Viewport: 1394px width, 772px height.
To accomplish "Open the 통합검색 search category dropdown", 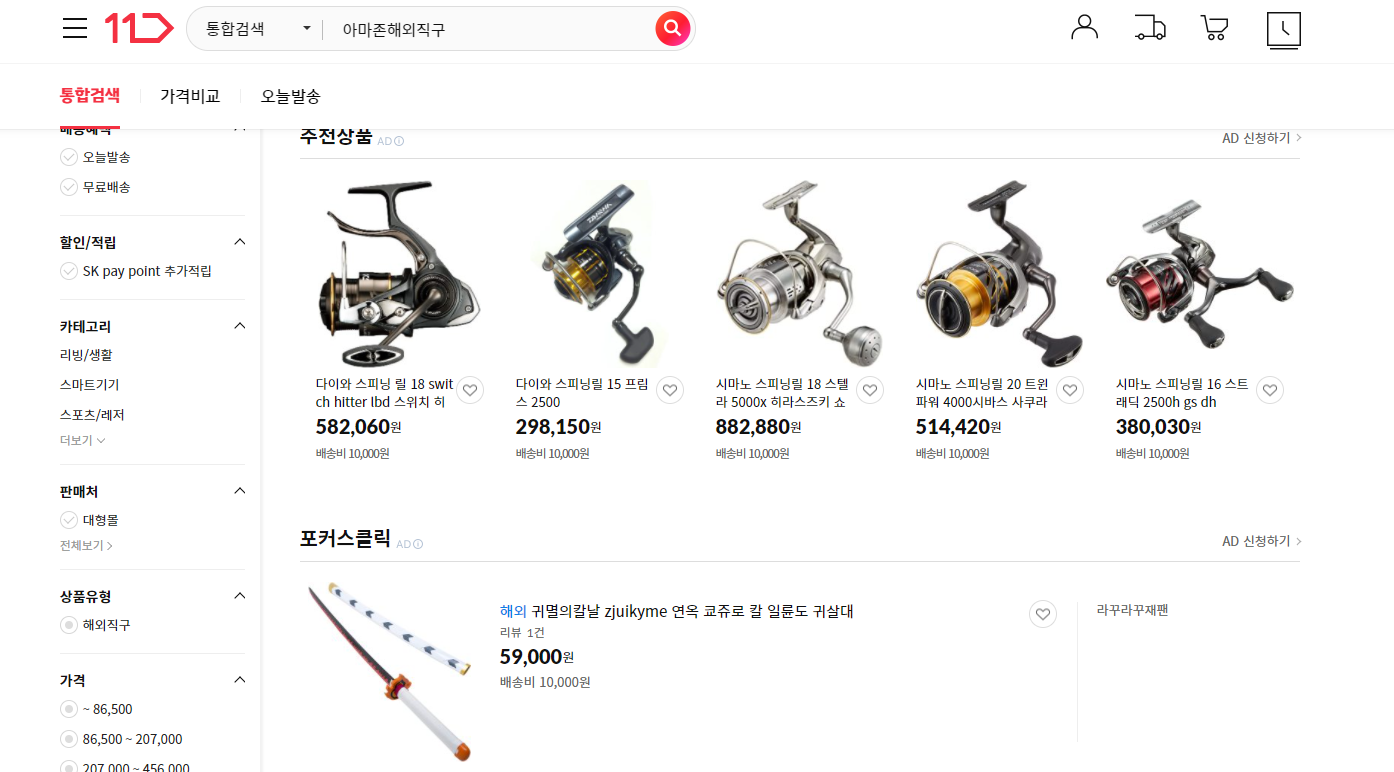I will (x=258, y=29).
